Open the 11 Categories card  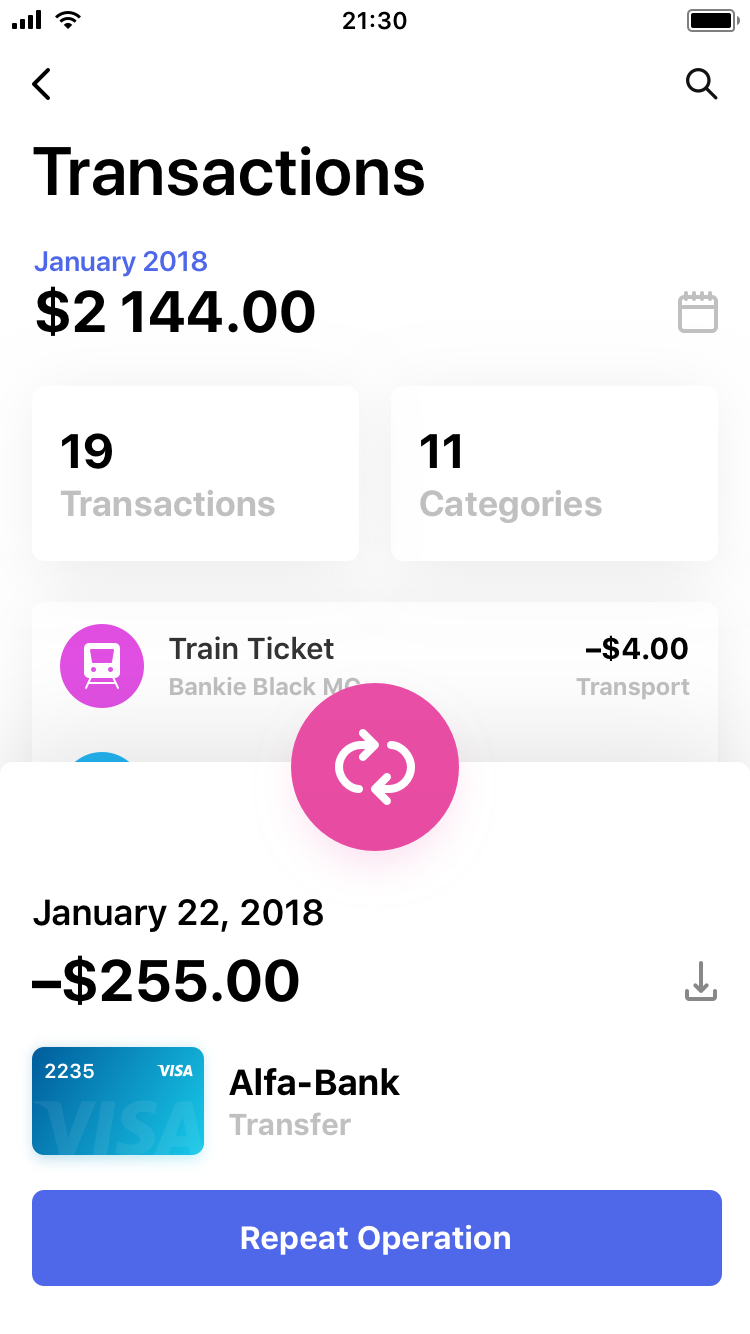(554, 473)
